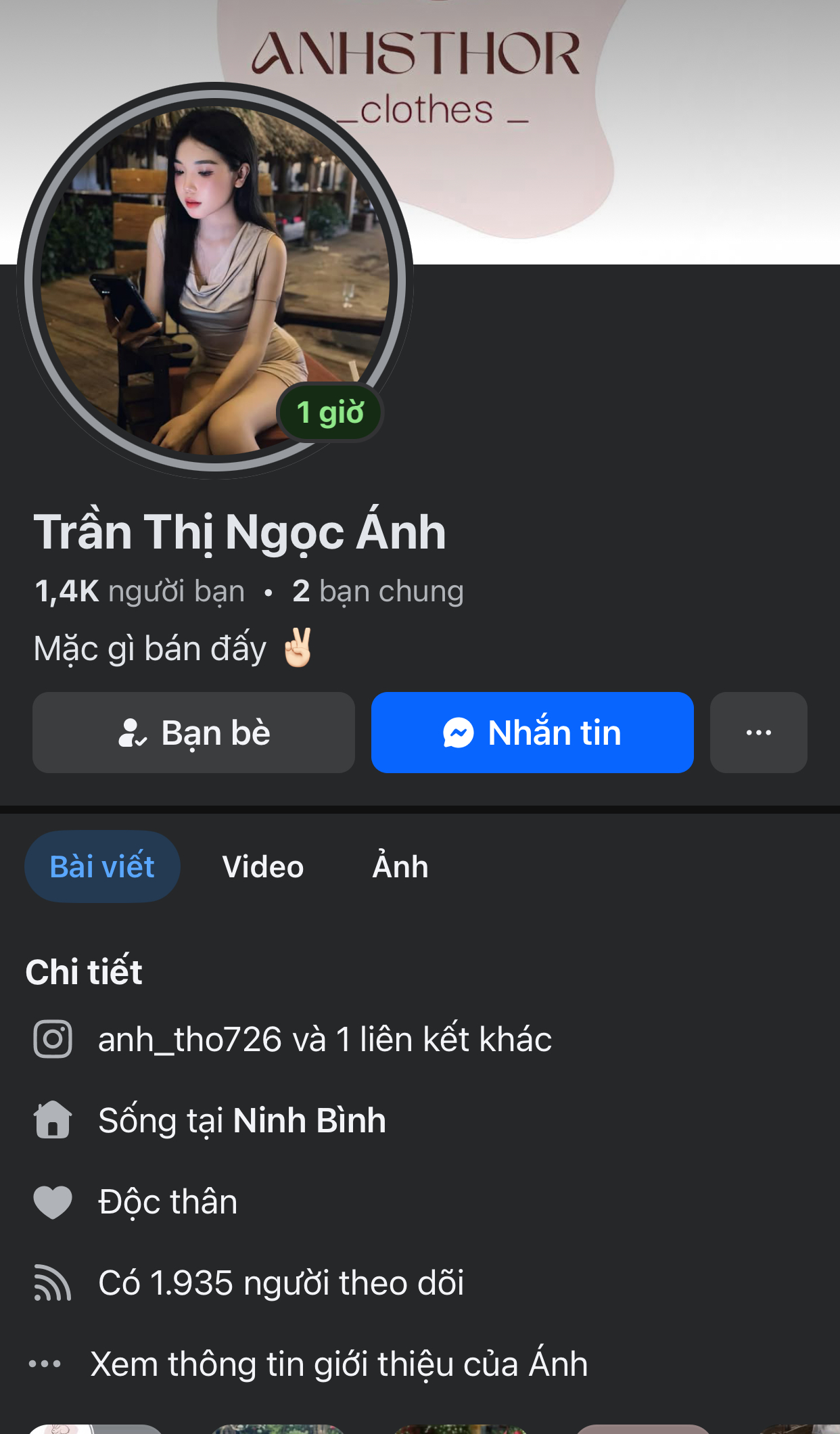Switch to the Bài viết tab
The width and height of the screenshot is (840, 1434).
click(x=102, y=866)
